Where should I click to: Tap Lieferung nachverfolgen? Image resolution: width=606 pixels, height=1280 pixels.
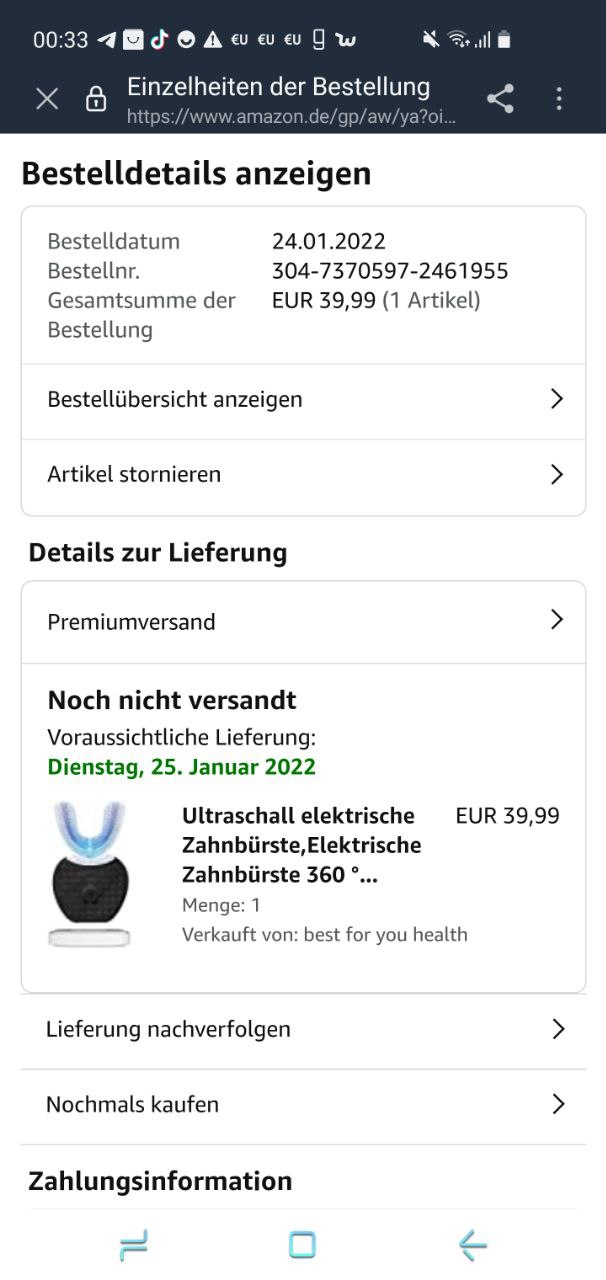tap(303, 1030)
